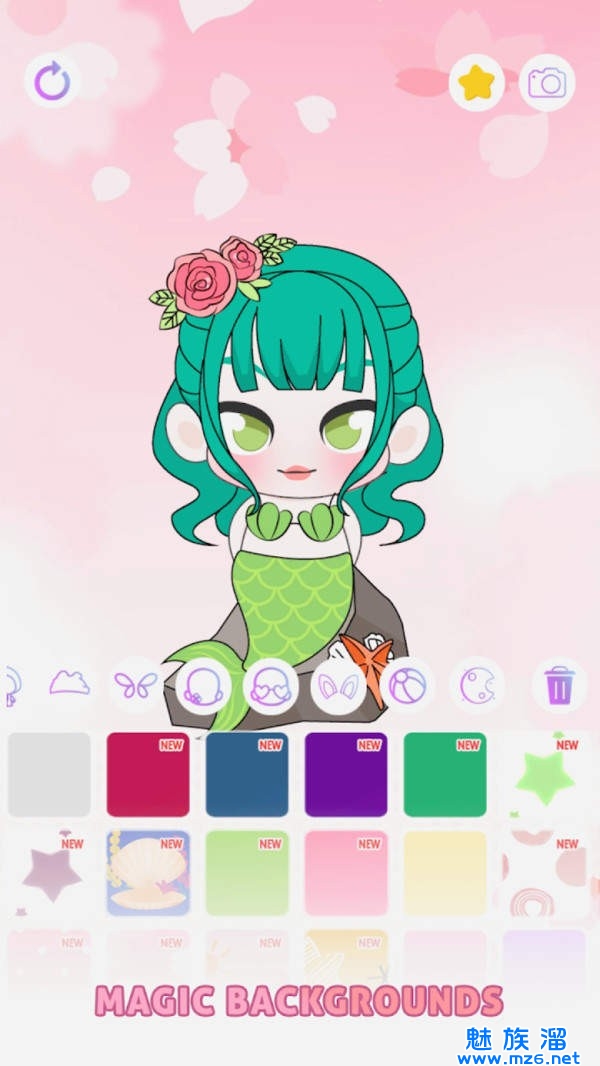Screen dimensions: 600x1066
Task: Reset the character with the circular arrow
Action: [51, 82]
